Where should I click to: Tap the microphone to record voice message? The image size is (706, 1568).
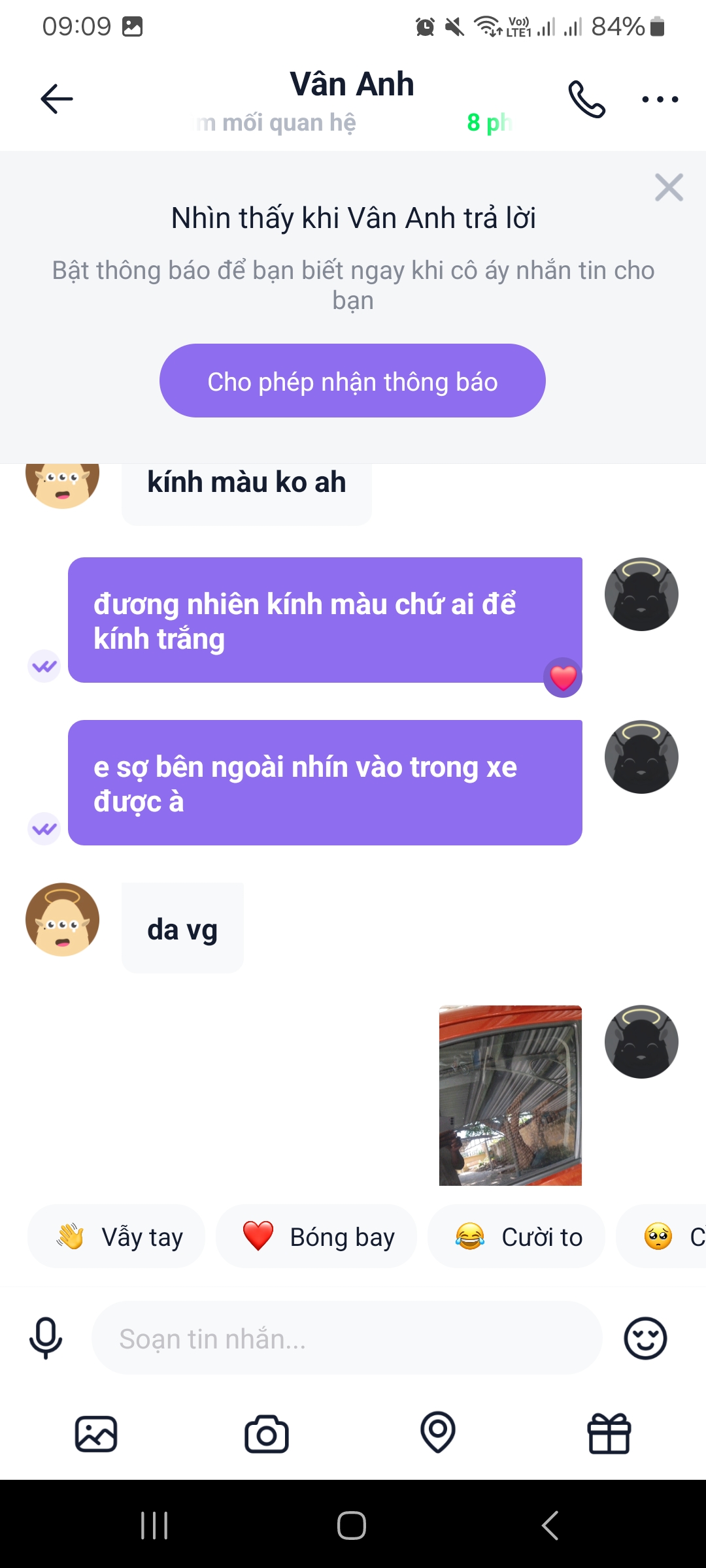[x=44, y=1337]
